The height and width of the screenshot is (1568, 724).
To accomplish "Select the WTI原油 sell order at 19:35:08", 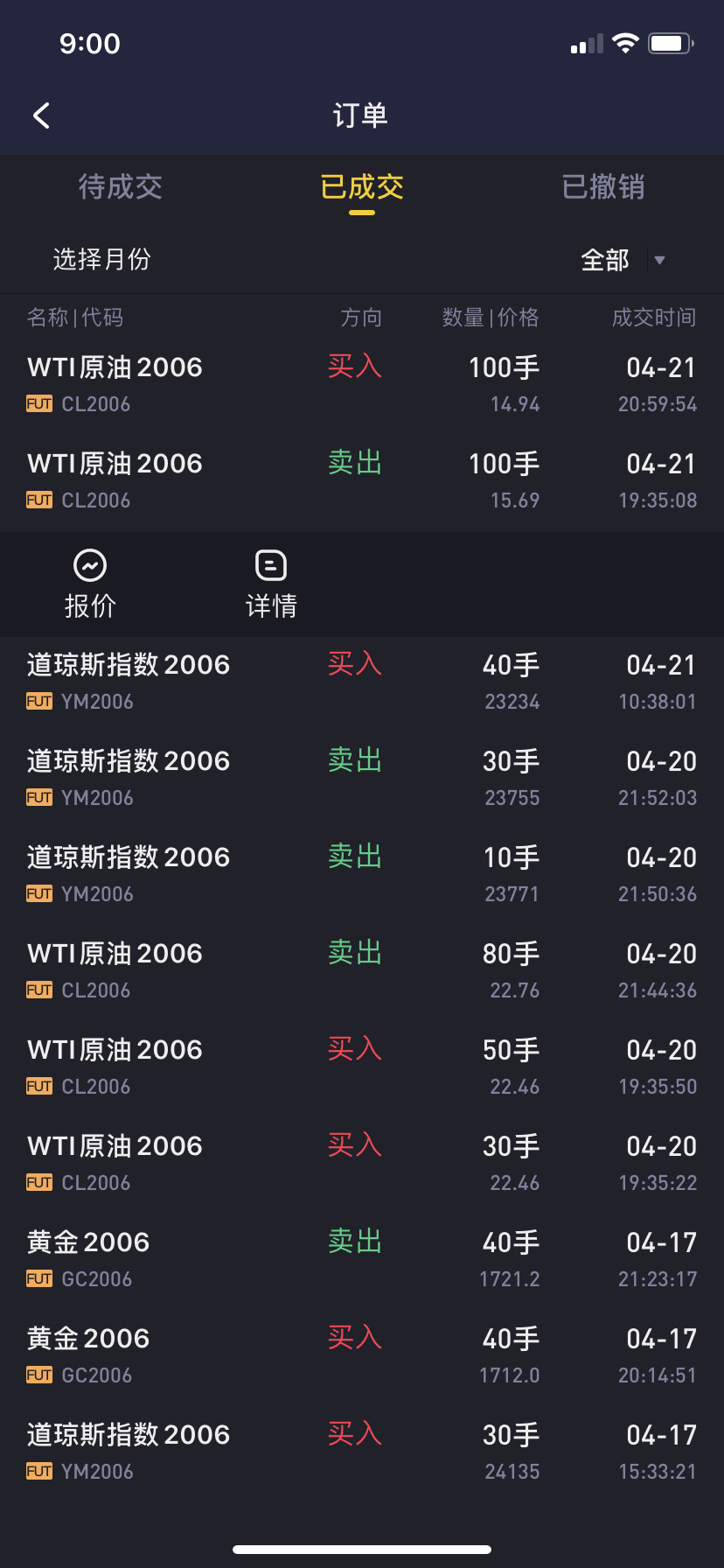I will pos(362,481).
